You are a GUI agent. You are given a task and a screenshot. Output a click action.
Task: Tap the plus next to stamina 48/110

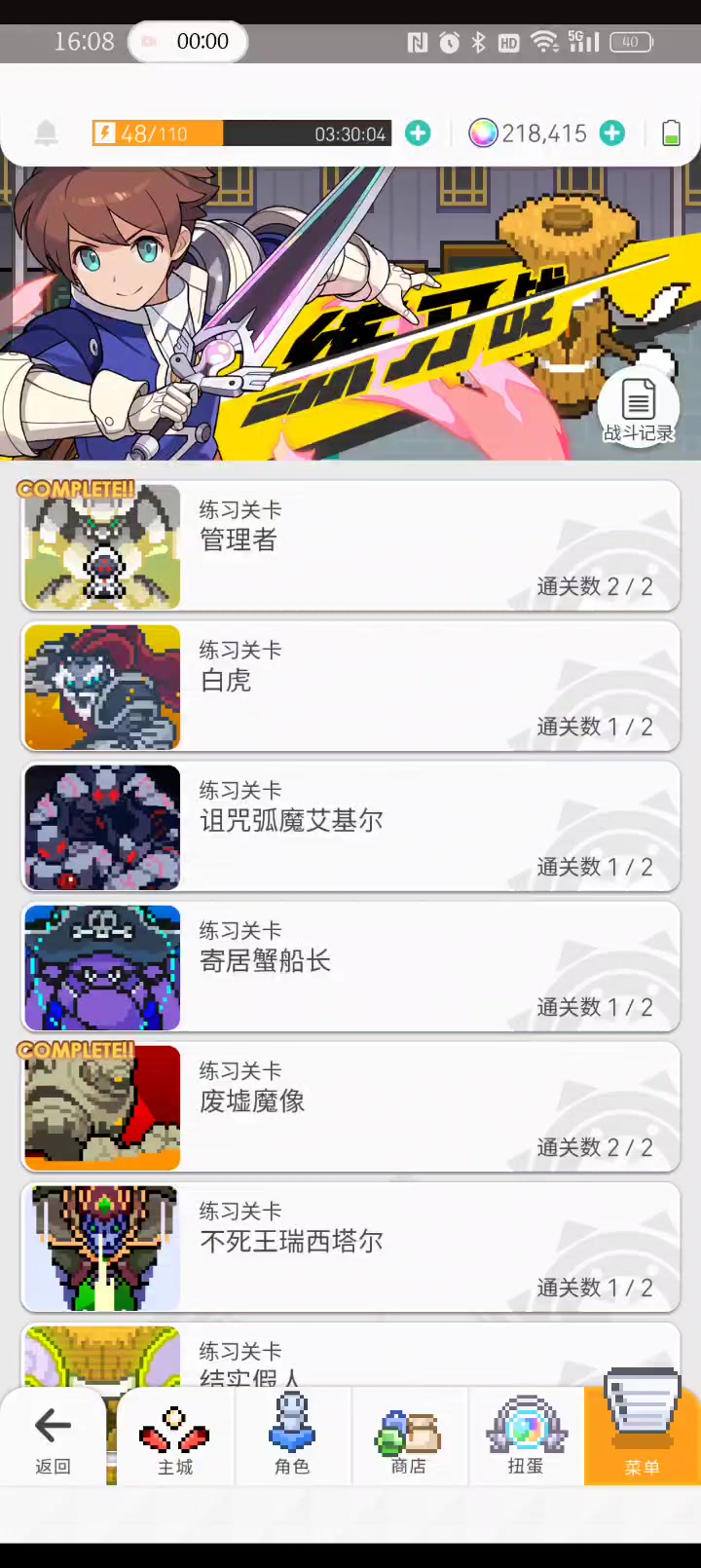[418, 133]
